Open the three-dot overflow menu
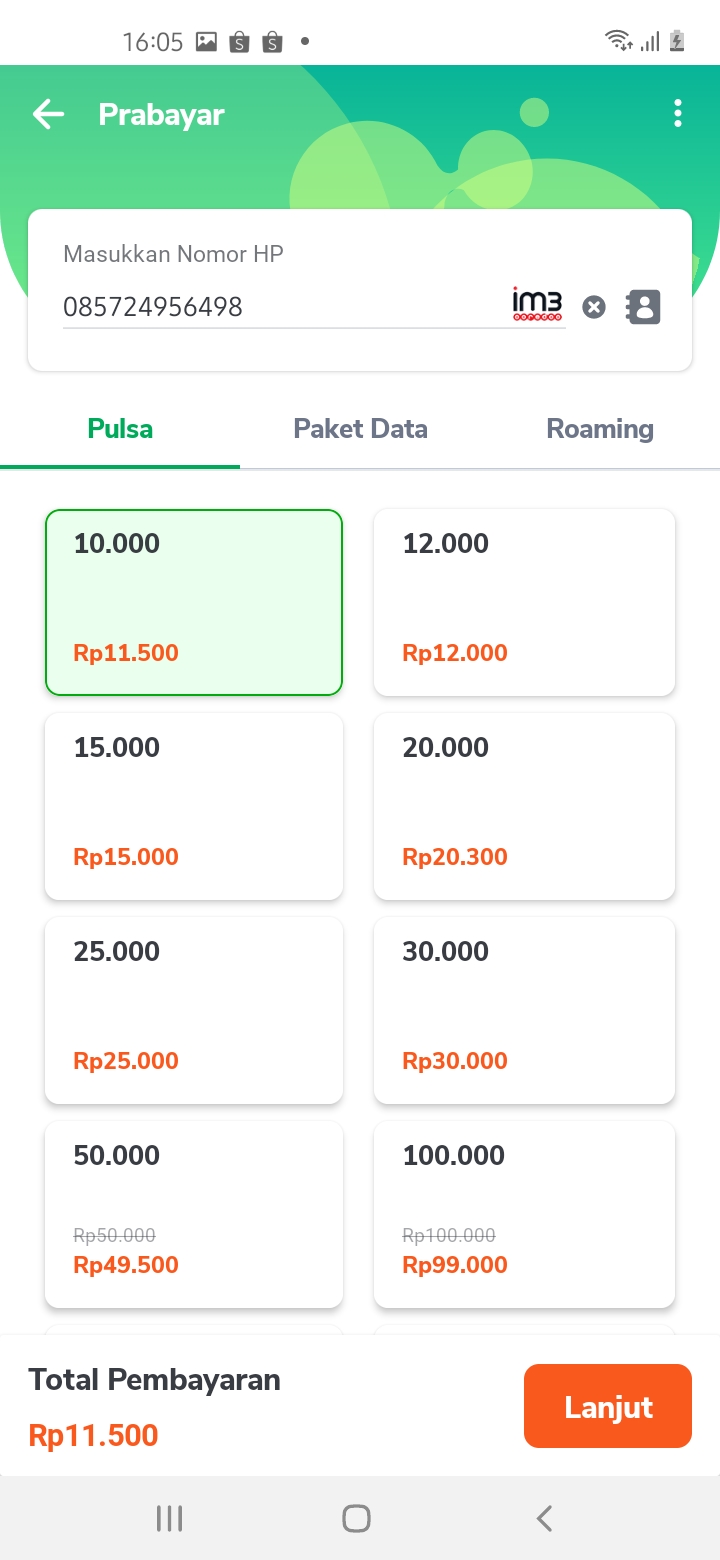 tap(677, 114)
